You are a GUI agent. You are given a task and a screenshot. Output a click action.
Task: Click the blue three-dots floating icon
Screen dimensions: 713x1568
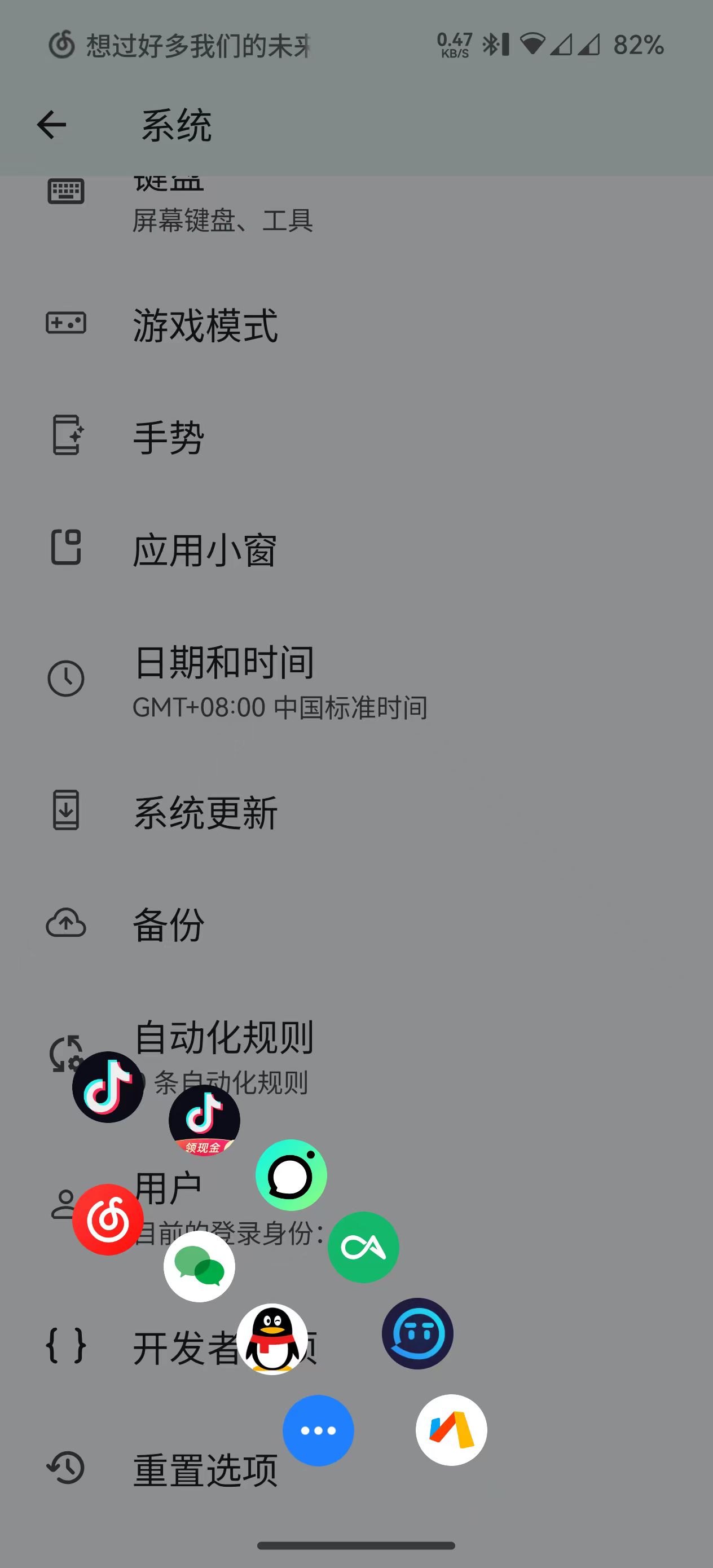(x=318, y=1430)
